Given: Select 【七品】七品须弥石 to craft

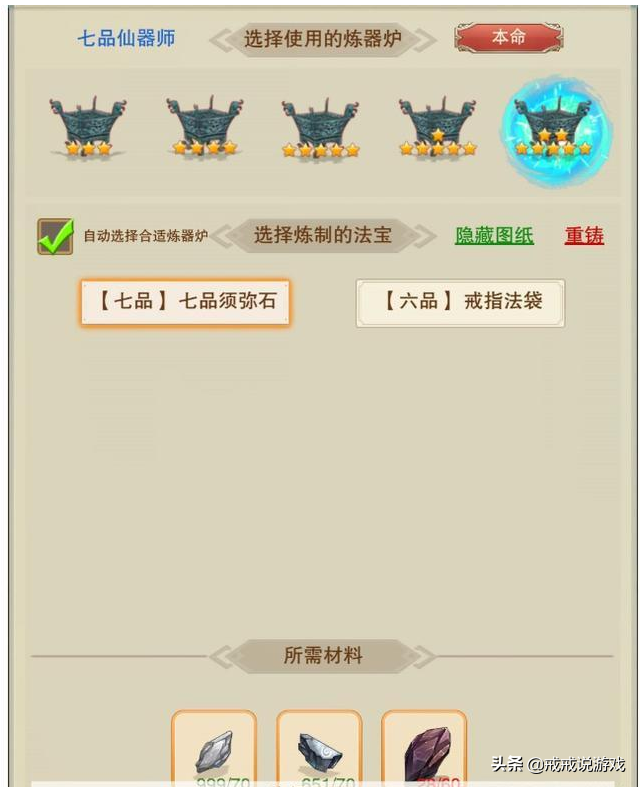Looking at the screenshot, I should tap(185, 302).
